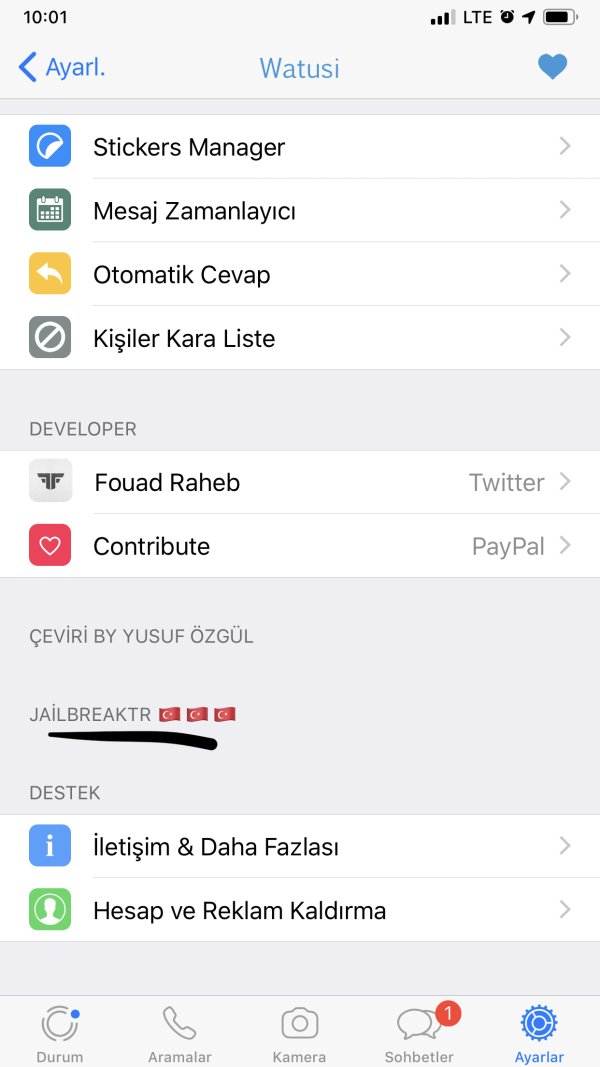
Task: Open İletişim & Daha Fazlası
Action: coord(300,848)
